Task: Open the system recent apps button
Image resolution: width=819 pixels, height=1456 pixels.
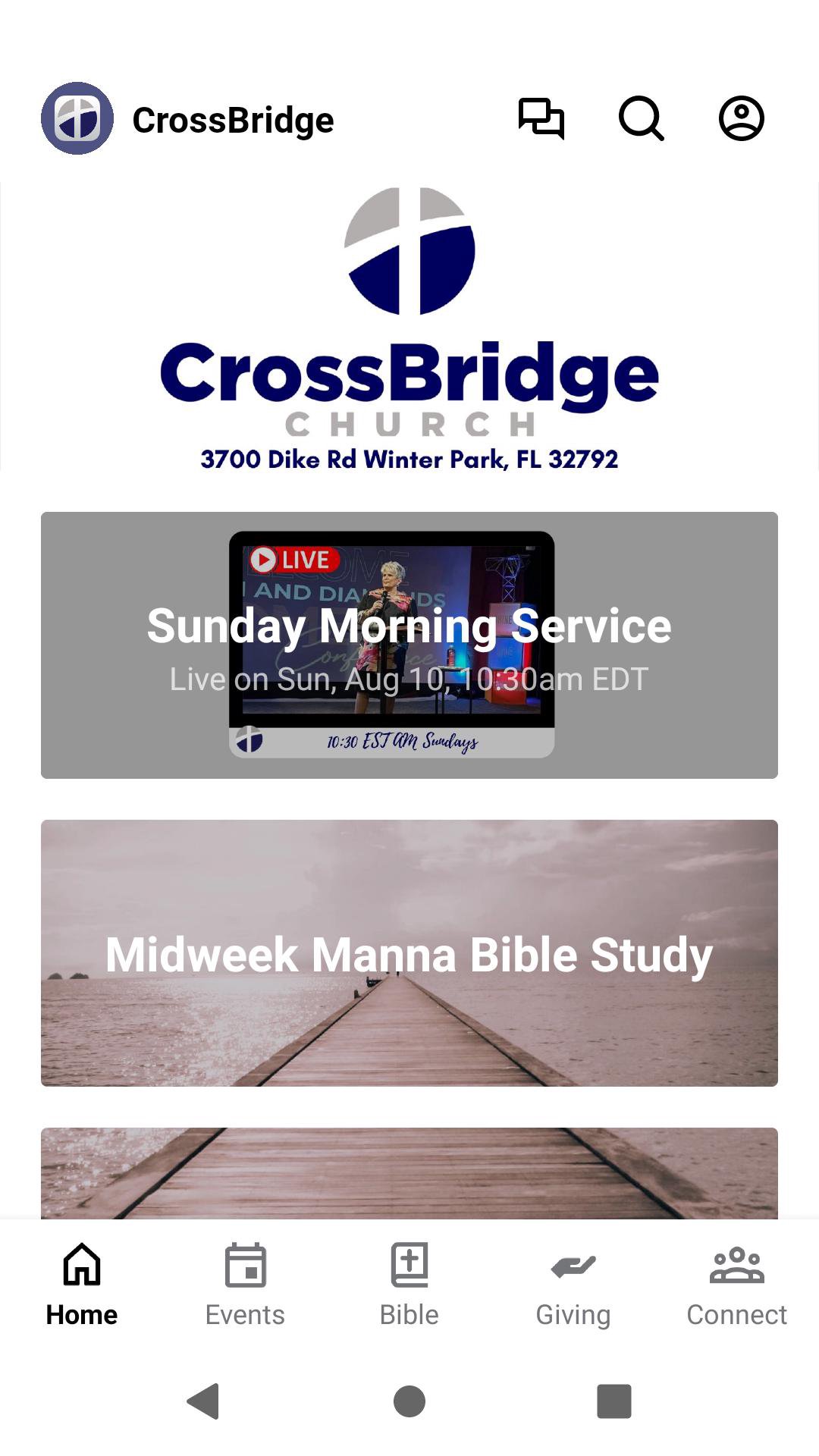Action: (614, 1401)
